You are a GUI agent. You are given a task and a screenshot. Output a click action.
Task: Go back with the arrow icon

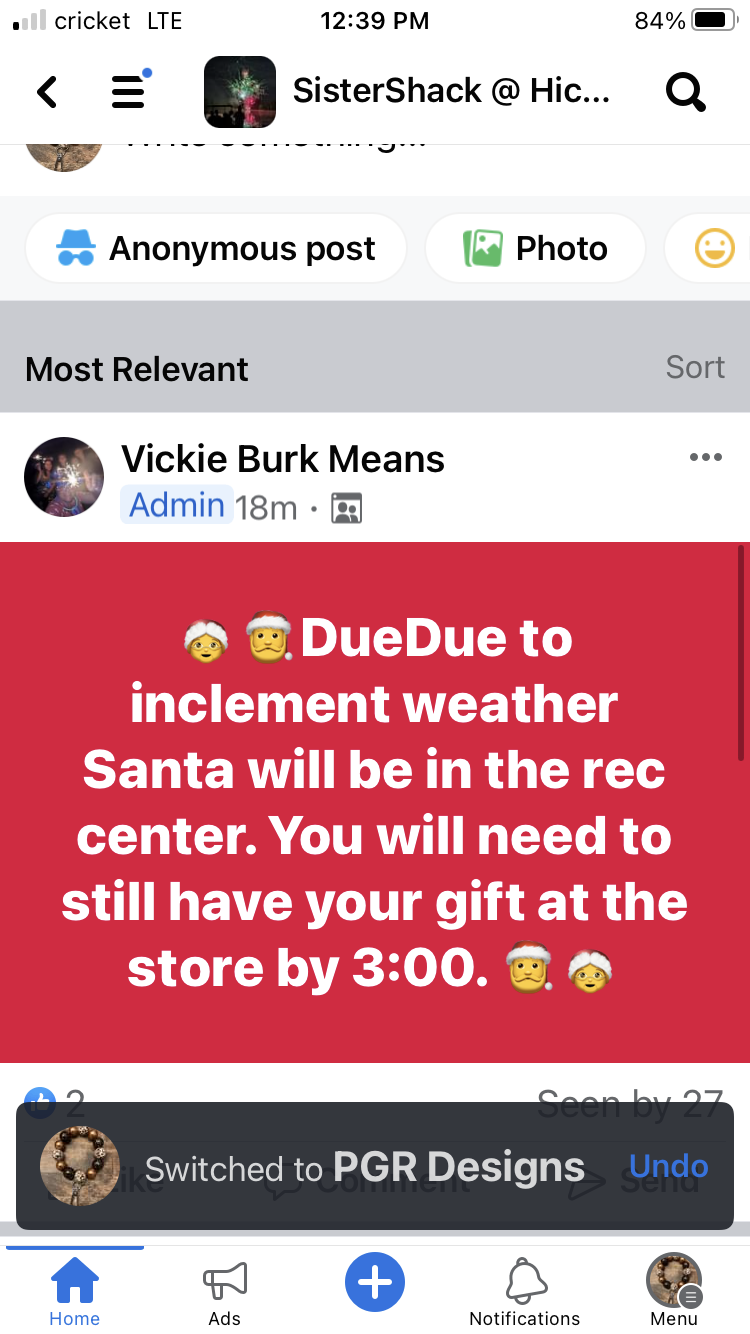pyautogui.click(x=47, y=92)
